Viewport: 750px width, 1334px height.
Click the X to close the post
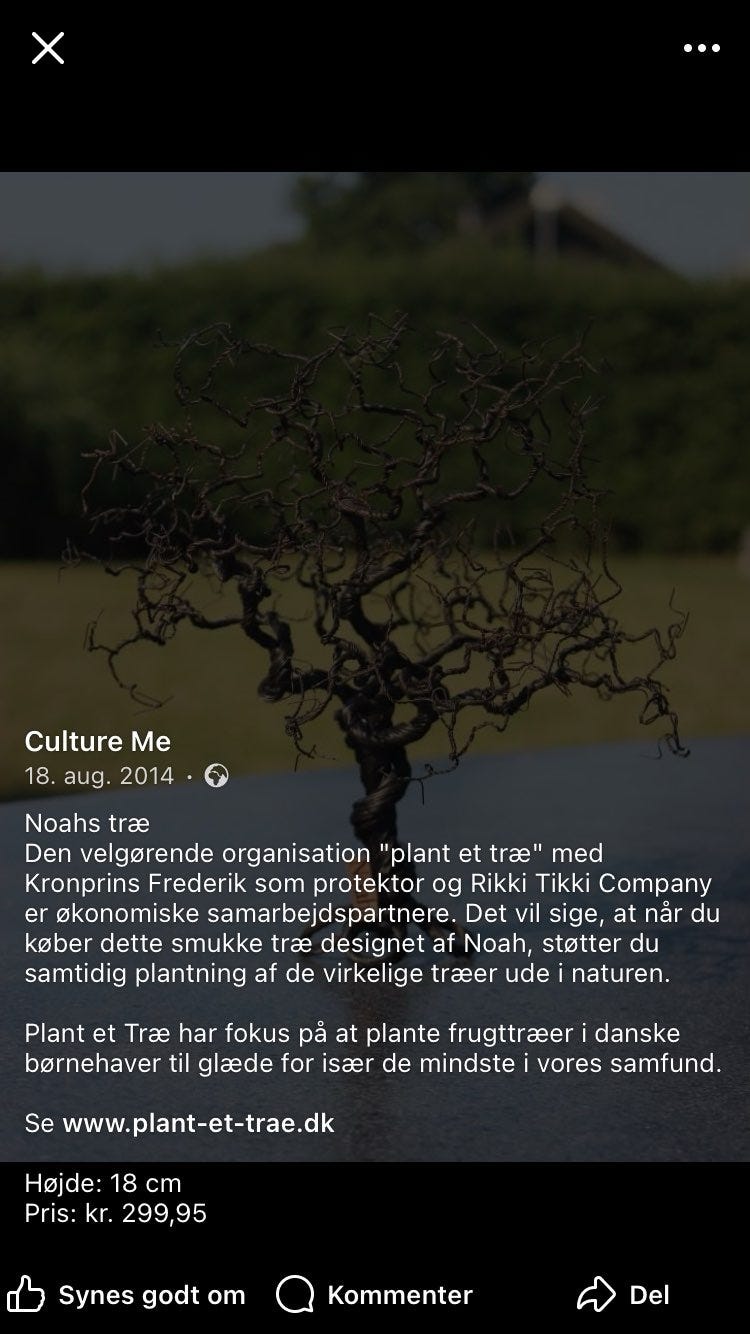pos(46,47)
